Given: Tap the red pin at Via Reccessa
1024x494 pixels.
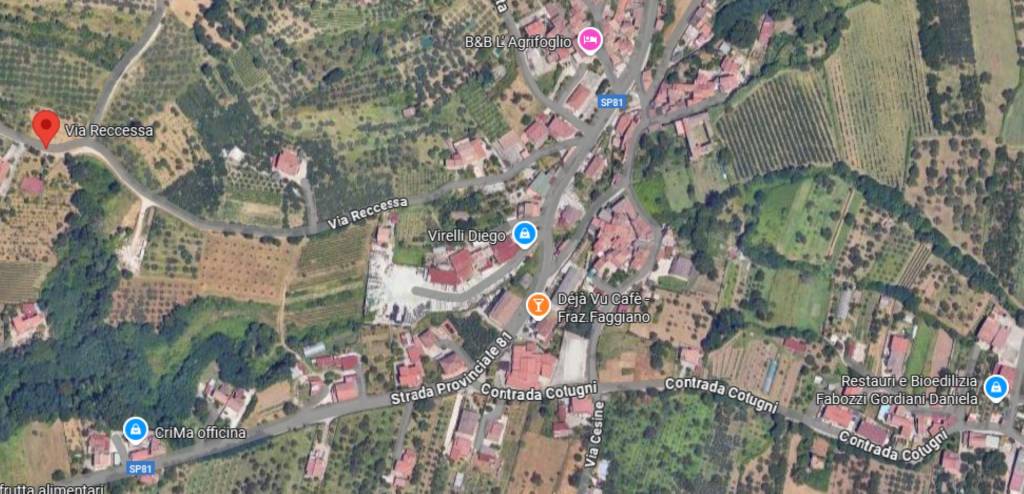Looking at the screenshot, I should pos(45,127).
